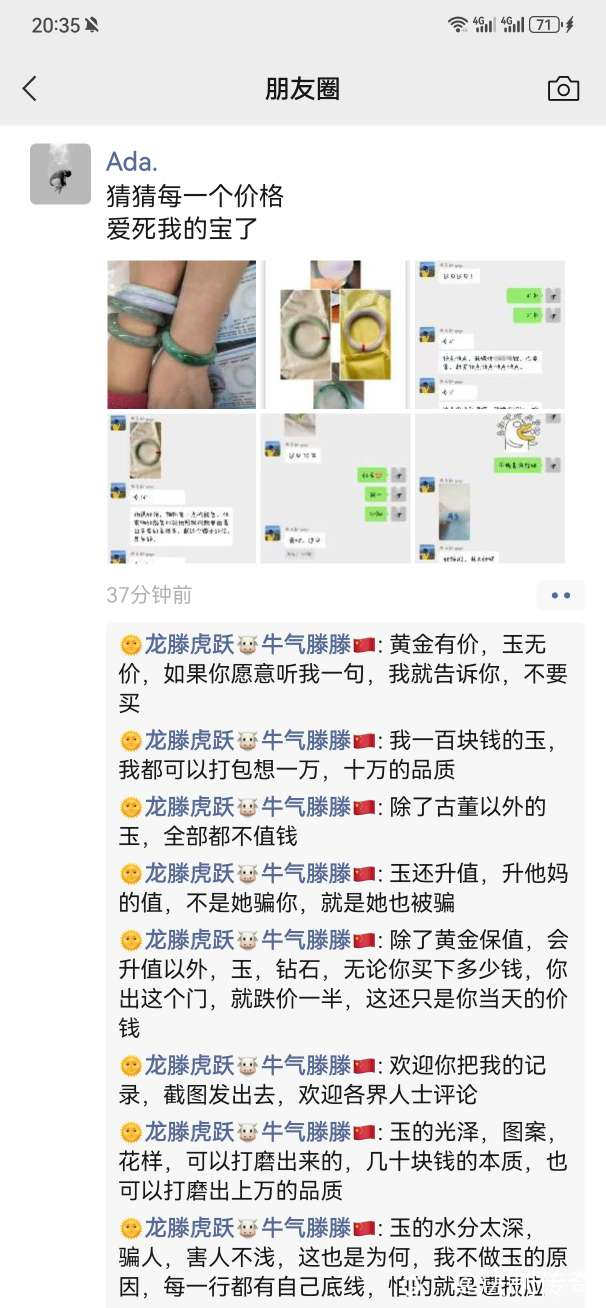
Task: Tap the commenter name on the 除了古董以外 comment
Action: [x=247, y=807]
